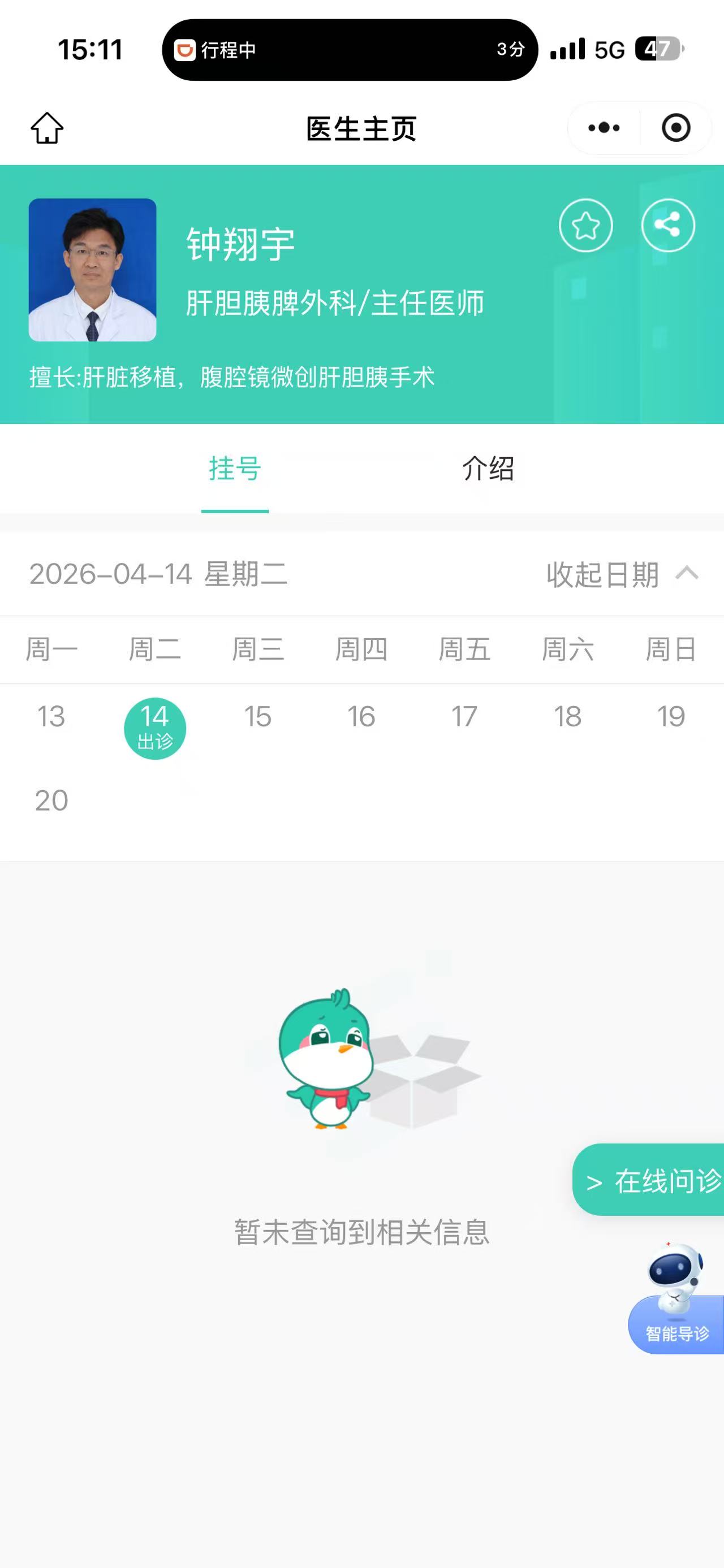Open the mini program more options menu

tap(604, 128)
